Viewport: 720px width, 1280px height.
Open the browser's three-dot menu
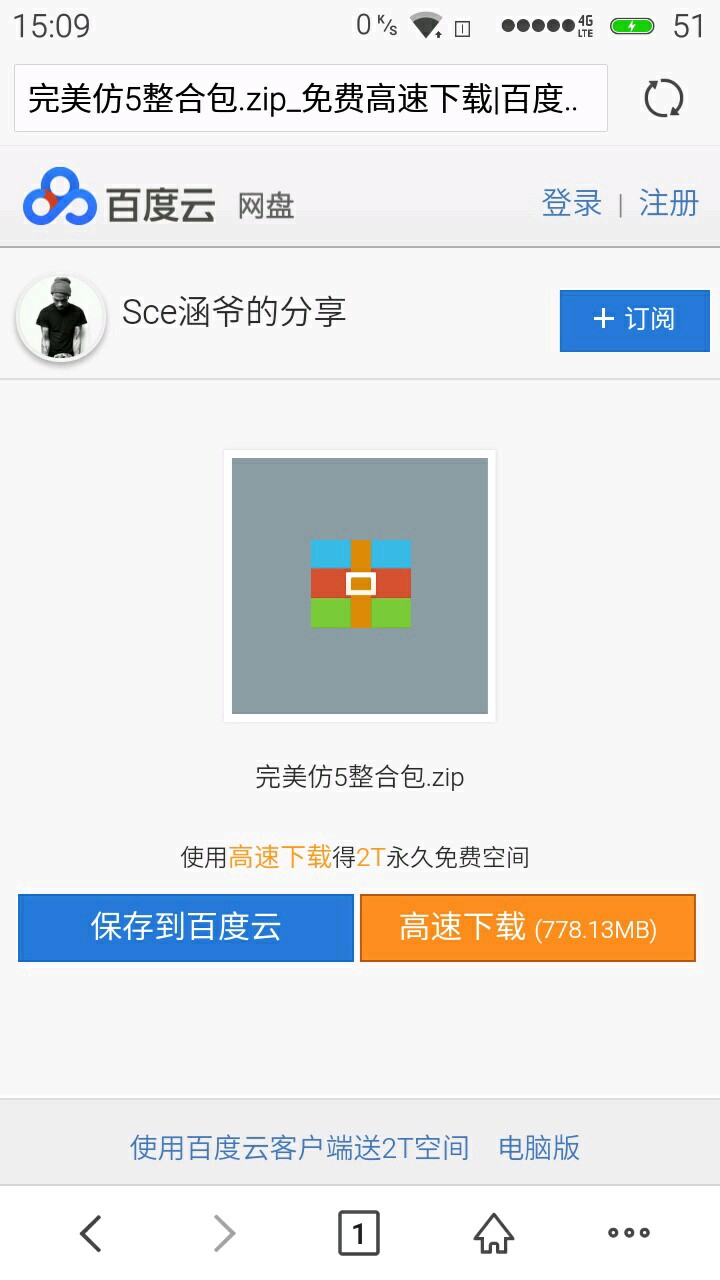[x=629, y=1233]
